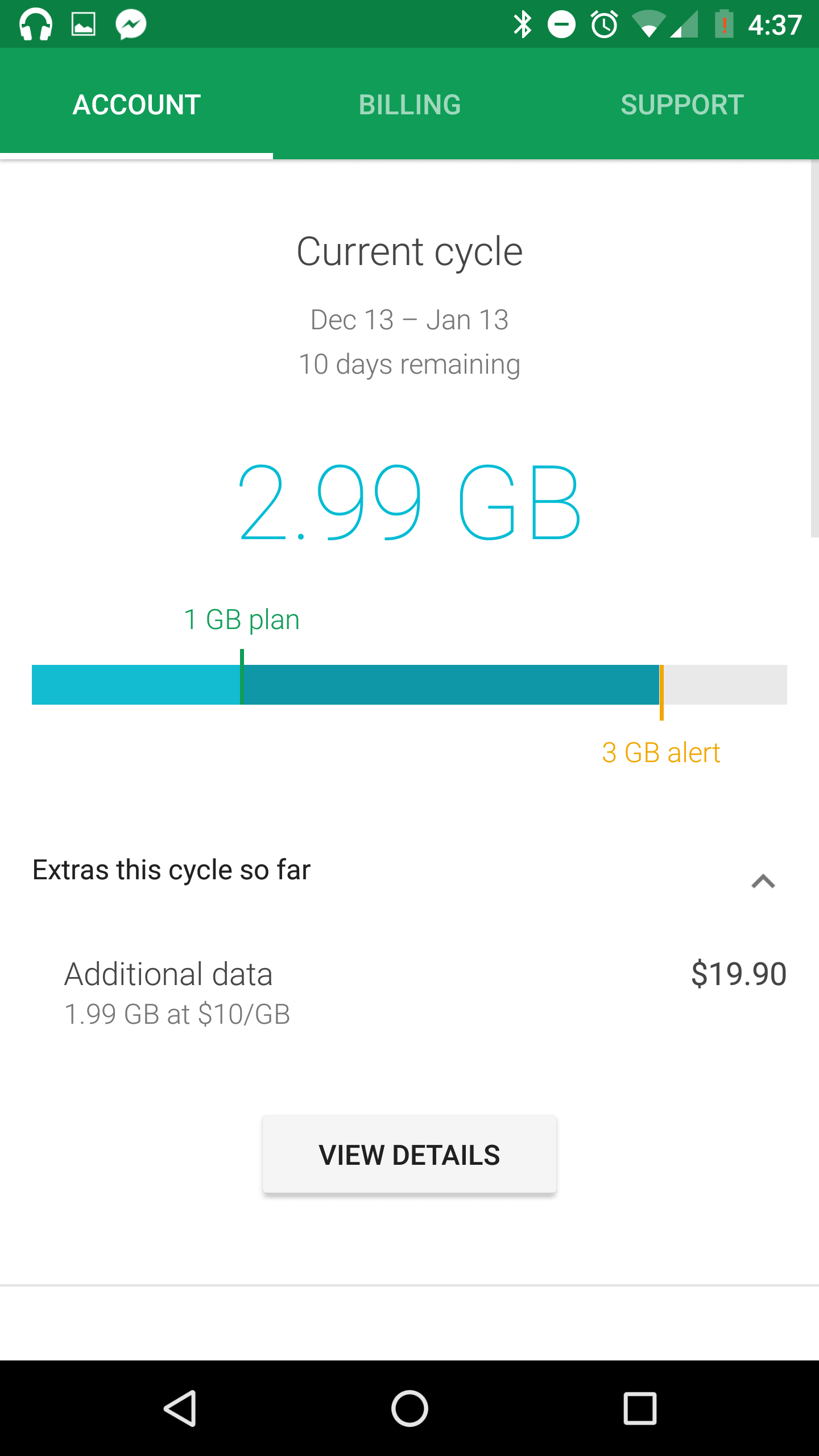The image size is (819, 1456).
Task: Go back using the system back button
Action: (181, 1408)
